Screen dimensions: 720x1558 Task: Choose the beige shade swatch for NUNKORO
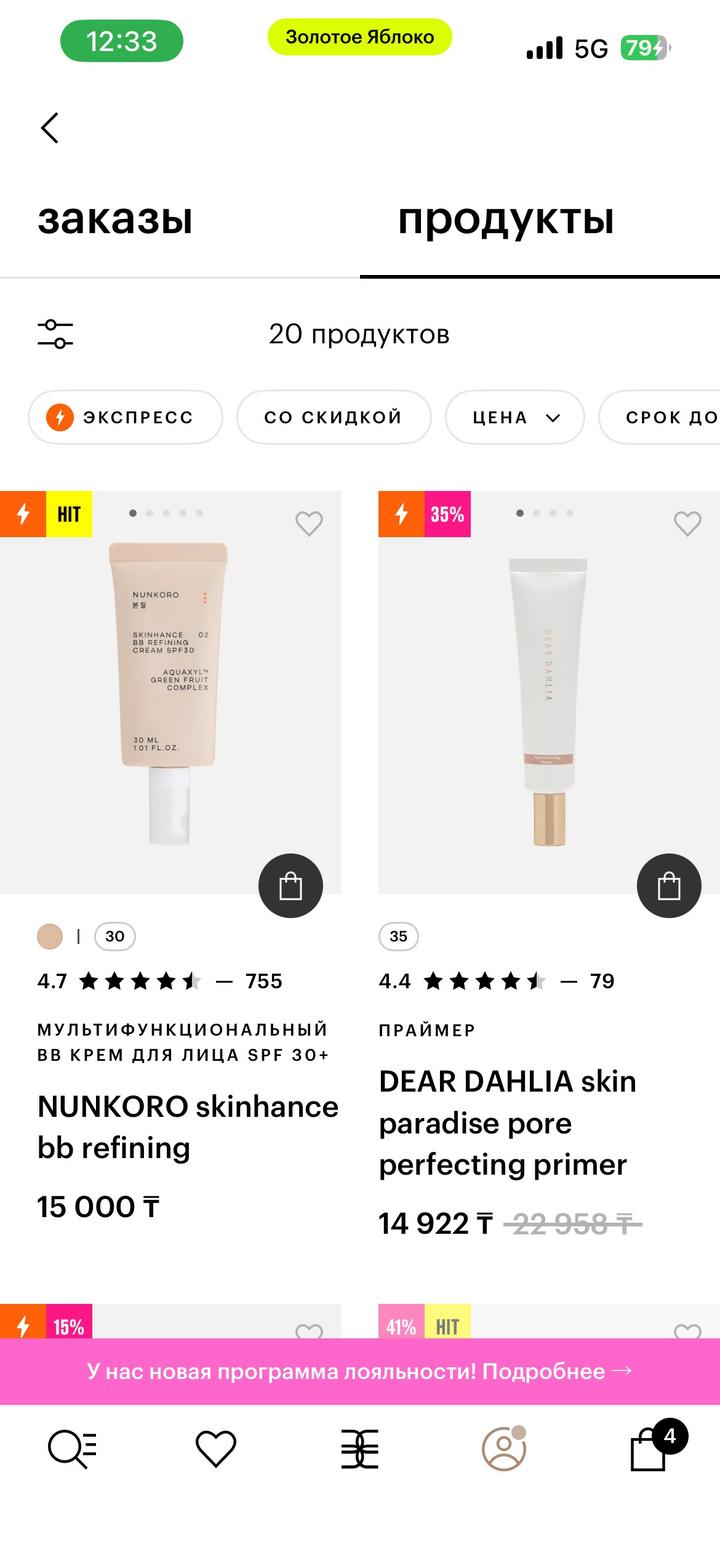(x=49, y=937)
